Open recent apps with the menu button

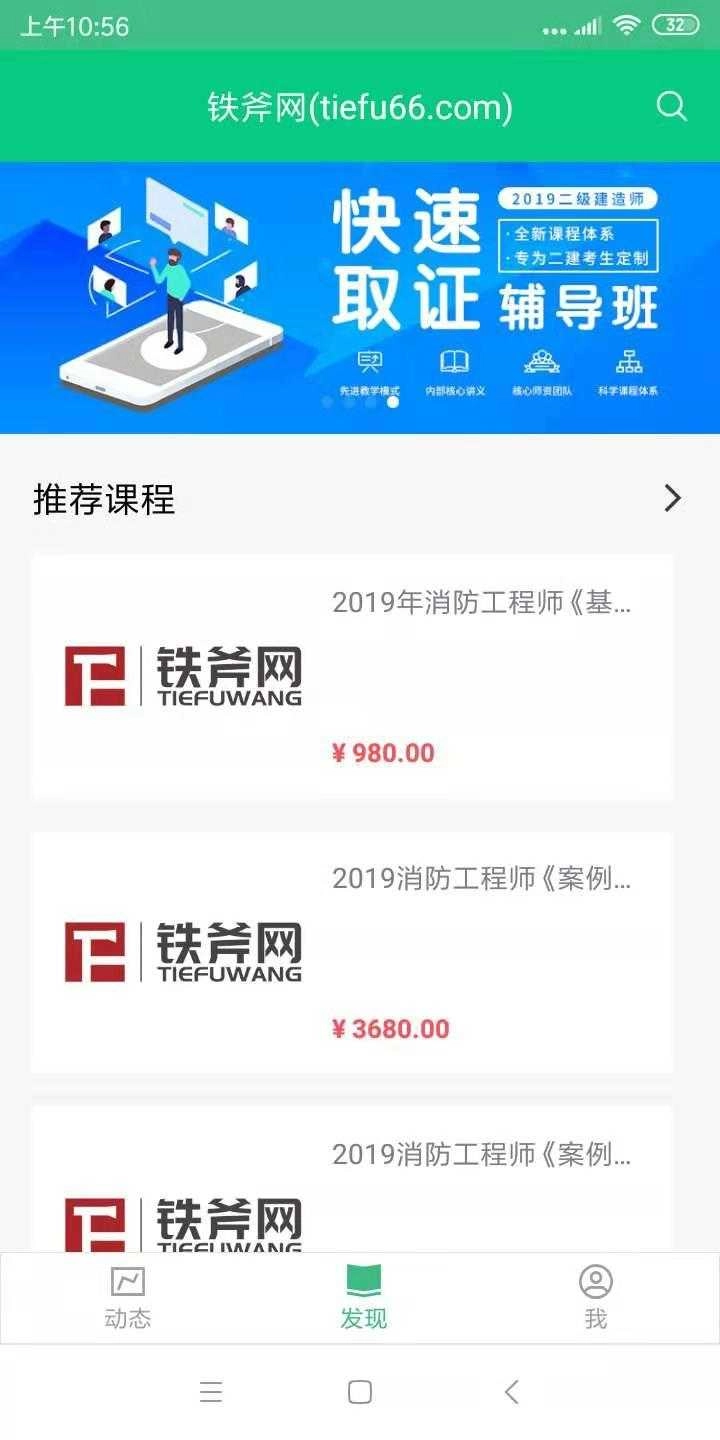tap(210, 1391)
